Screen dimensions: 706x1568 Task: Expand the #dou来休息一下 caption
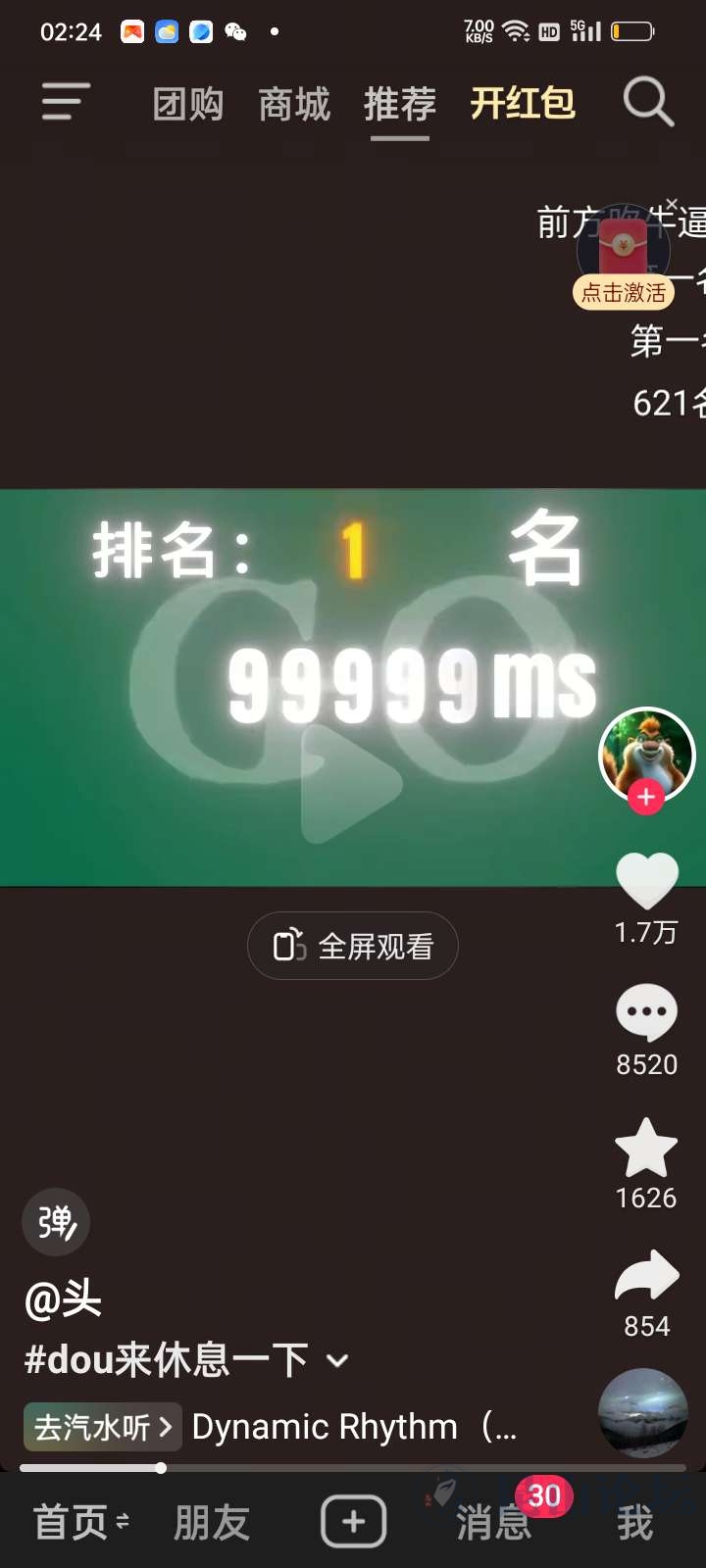coord(336,1360)
